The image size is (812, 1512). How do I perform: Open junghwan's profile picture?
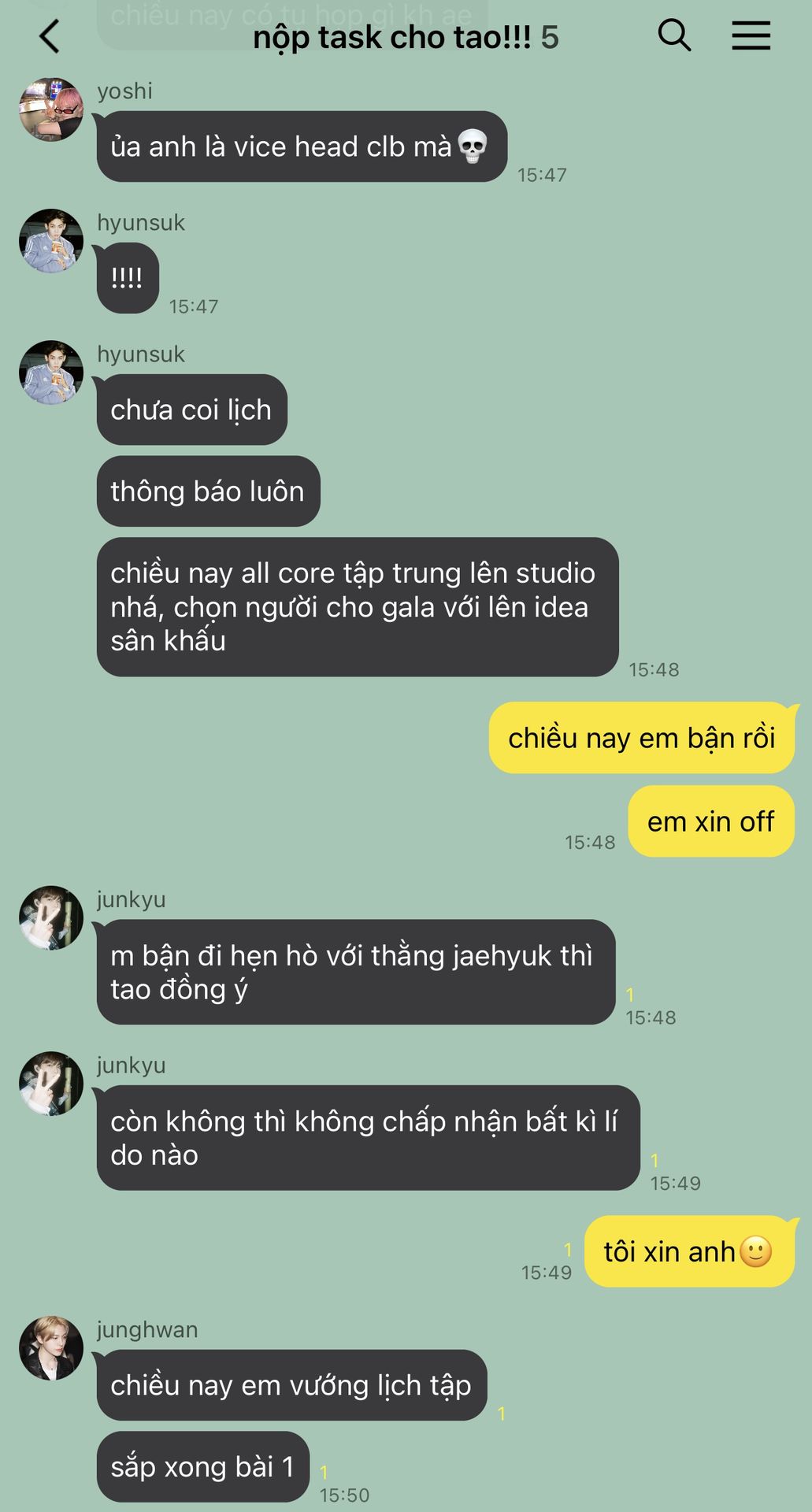[51, 1347]
